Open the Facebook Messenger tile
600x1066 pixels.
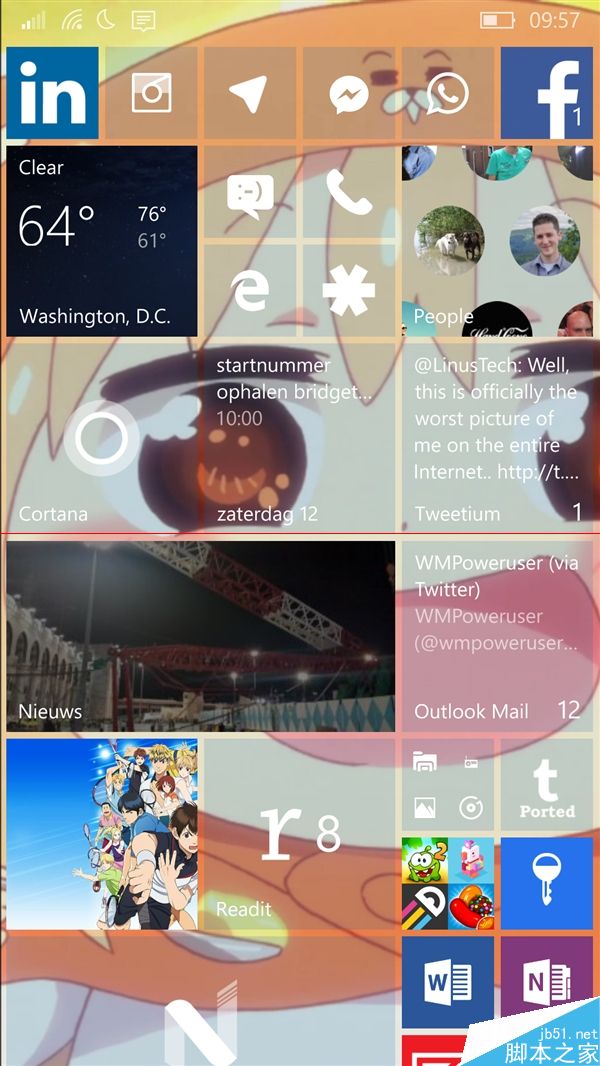348,93
